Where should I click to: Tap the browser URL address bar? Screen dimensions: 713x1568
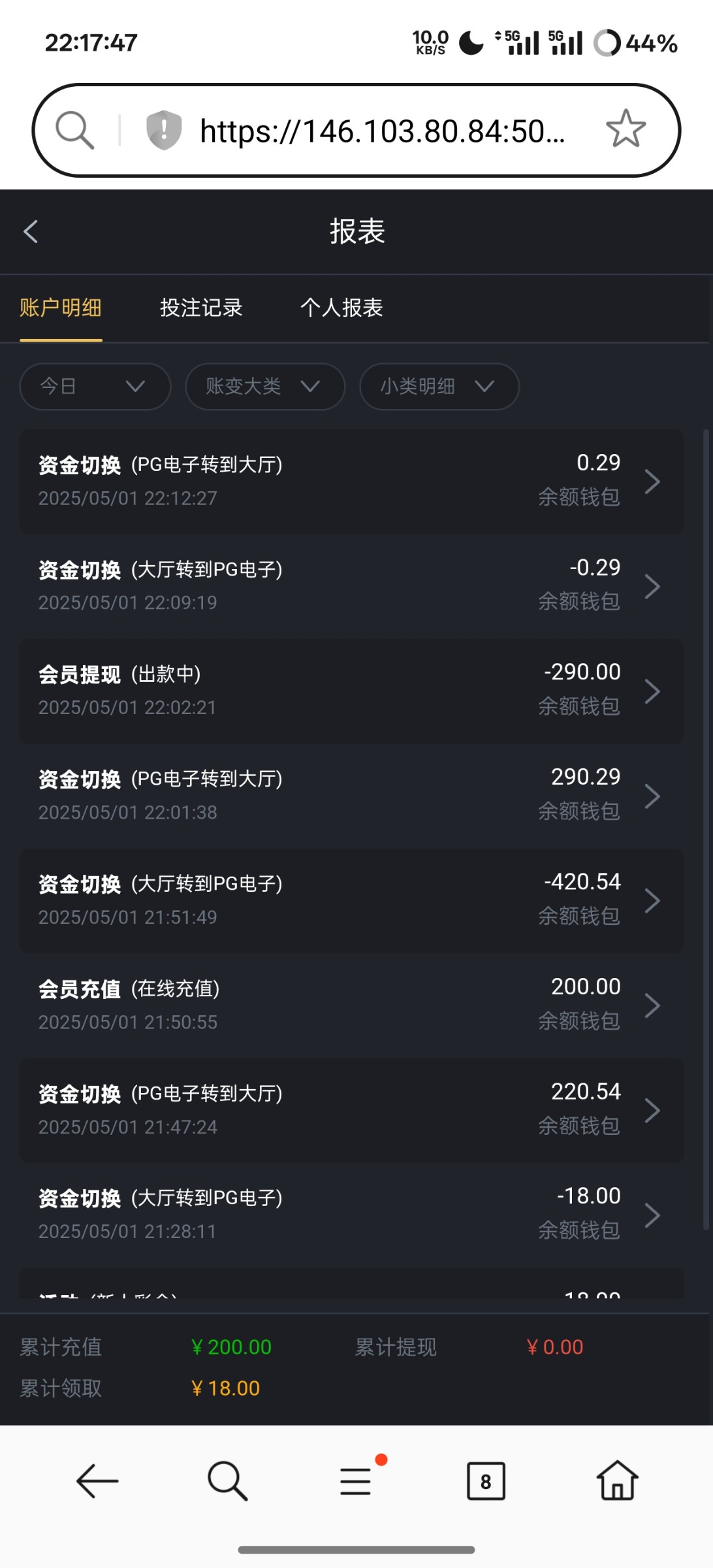point(382,131)
